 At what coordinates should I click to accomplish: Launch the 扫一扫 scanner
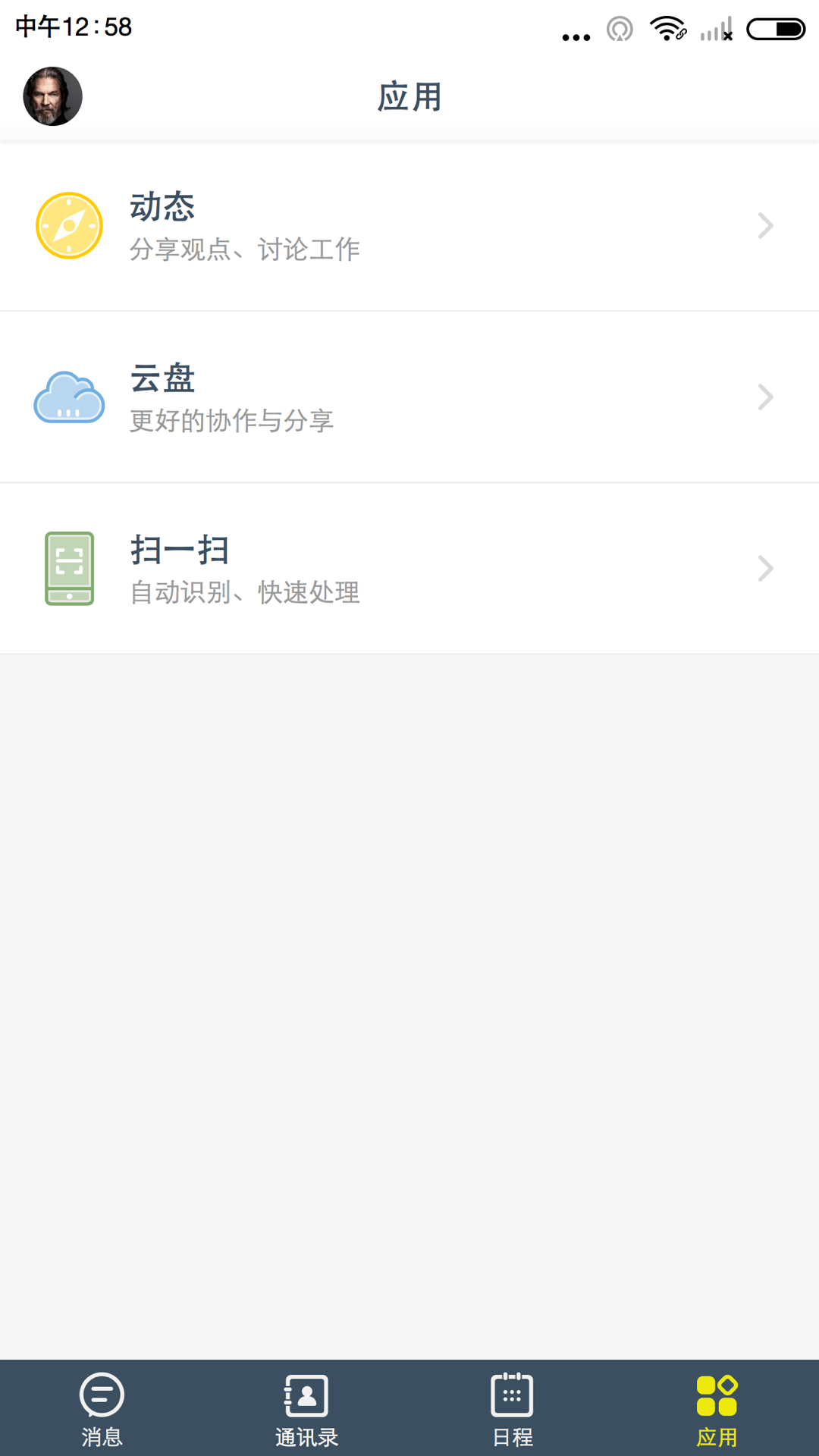409,569
